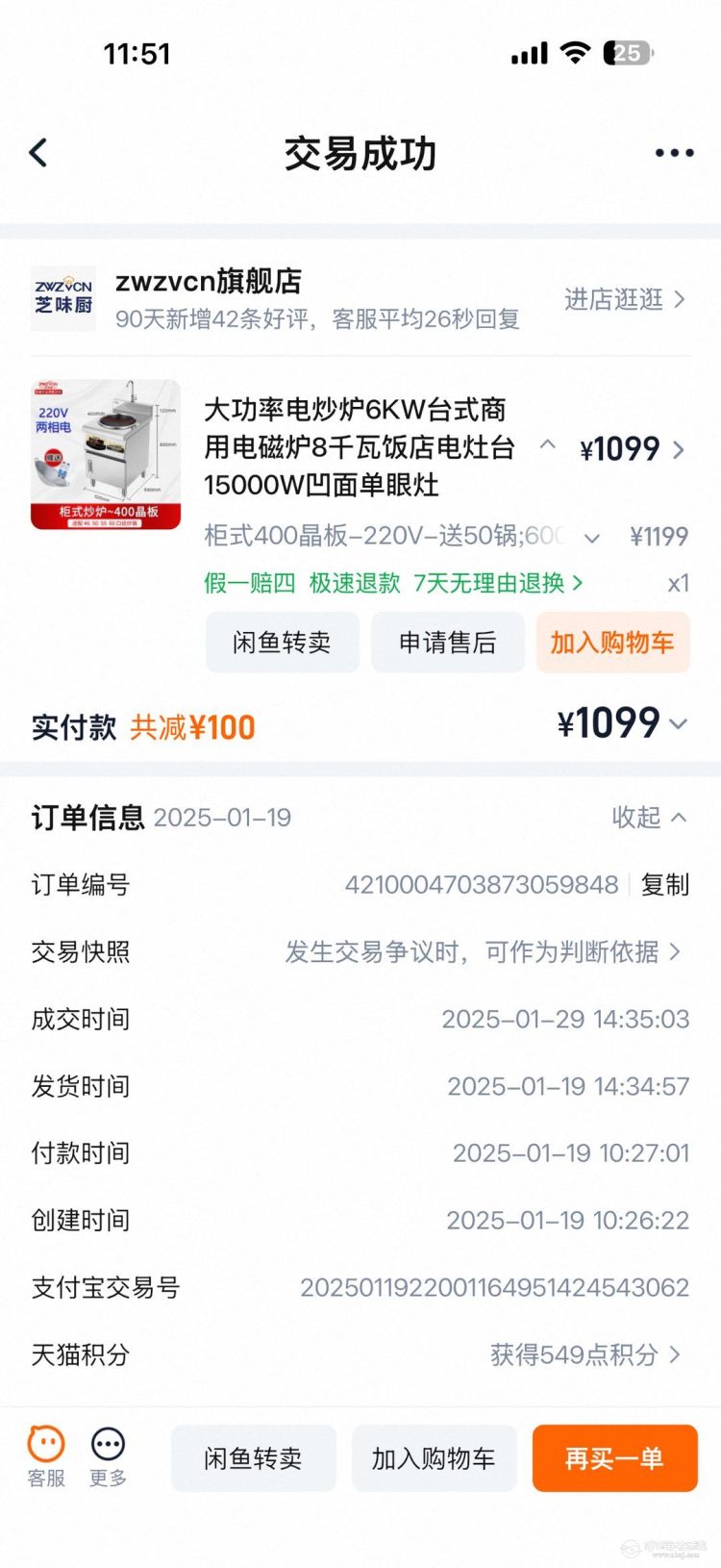
Task: Tap 加入购物车 in the bottom bar
Action: (x=434, y=1458)
